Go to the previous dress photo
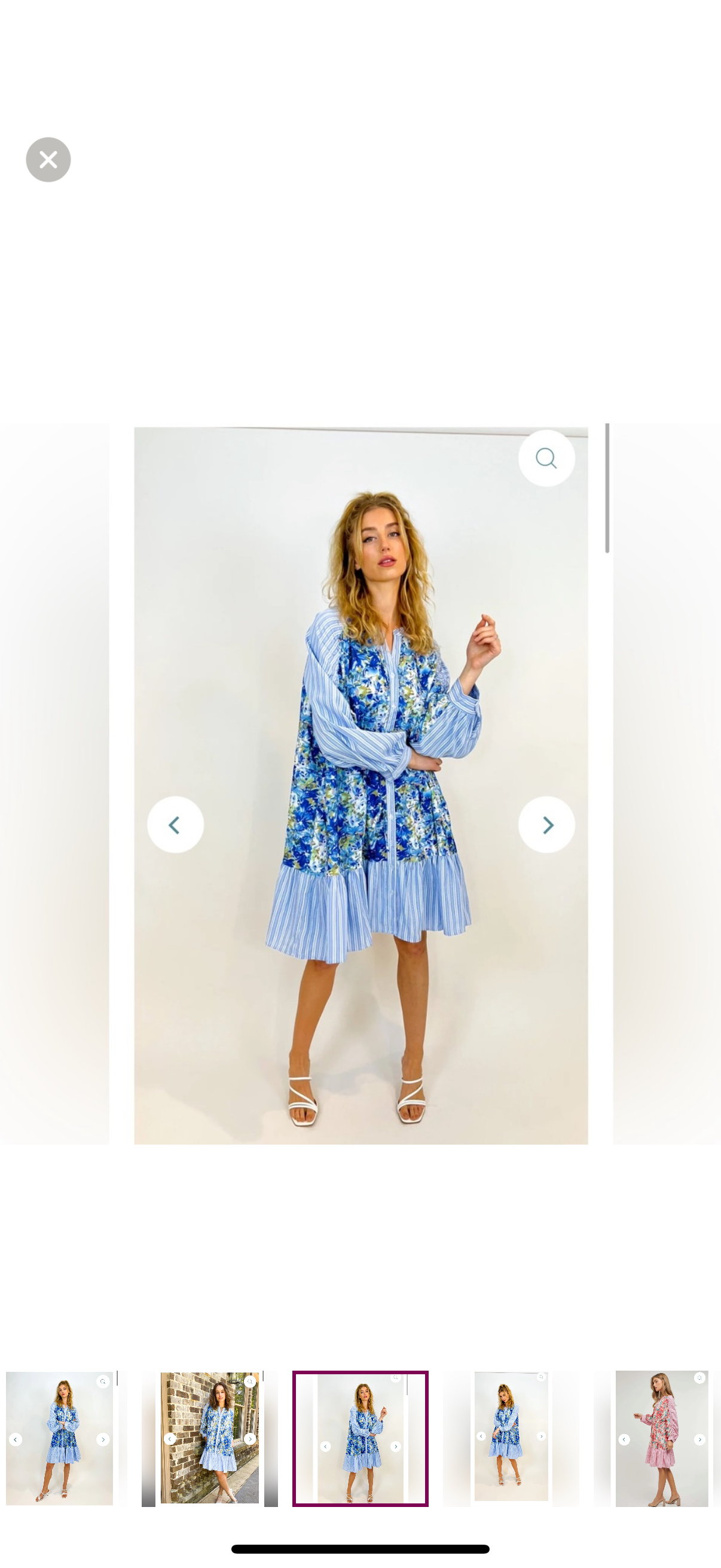Image resolution: width=721 pixels, height=1568 pixels. [175, 824]
